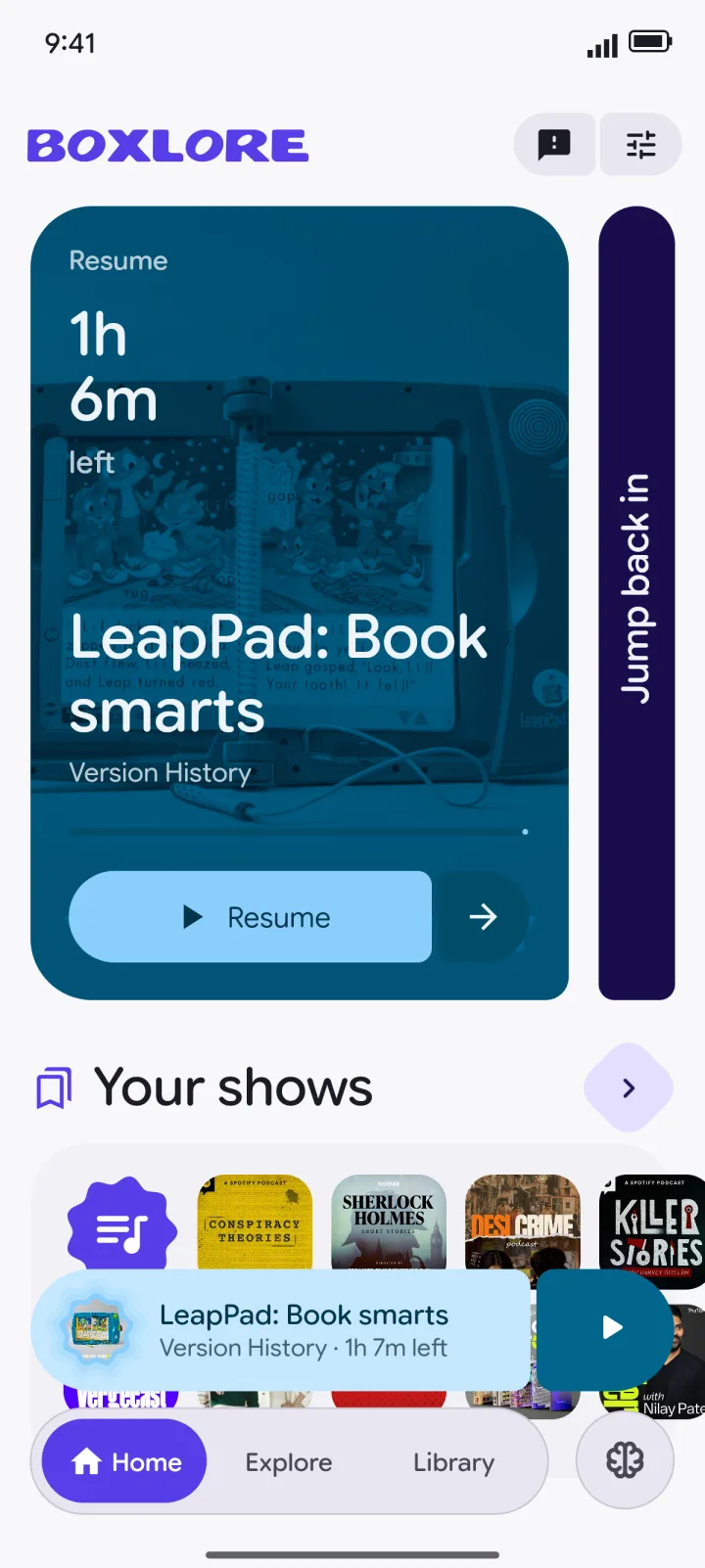
Task: Open the Conspiracy Theories podcast
Action: click(255, 1222)
